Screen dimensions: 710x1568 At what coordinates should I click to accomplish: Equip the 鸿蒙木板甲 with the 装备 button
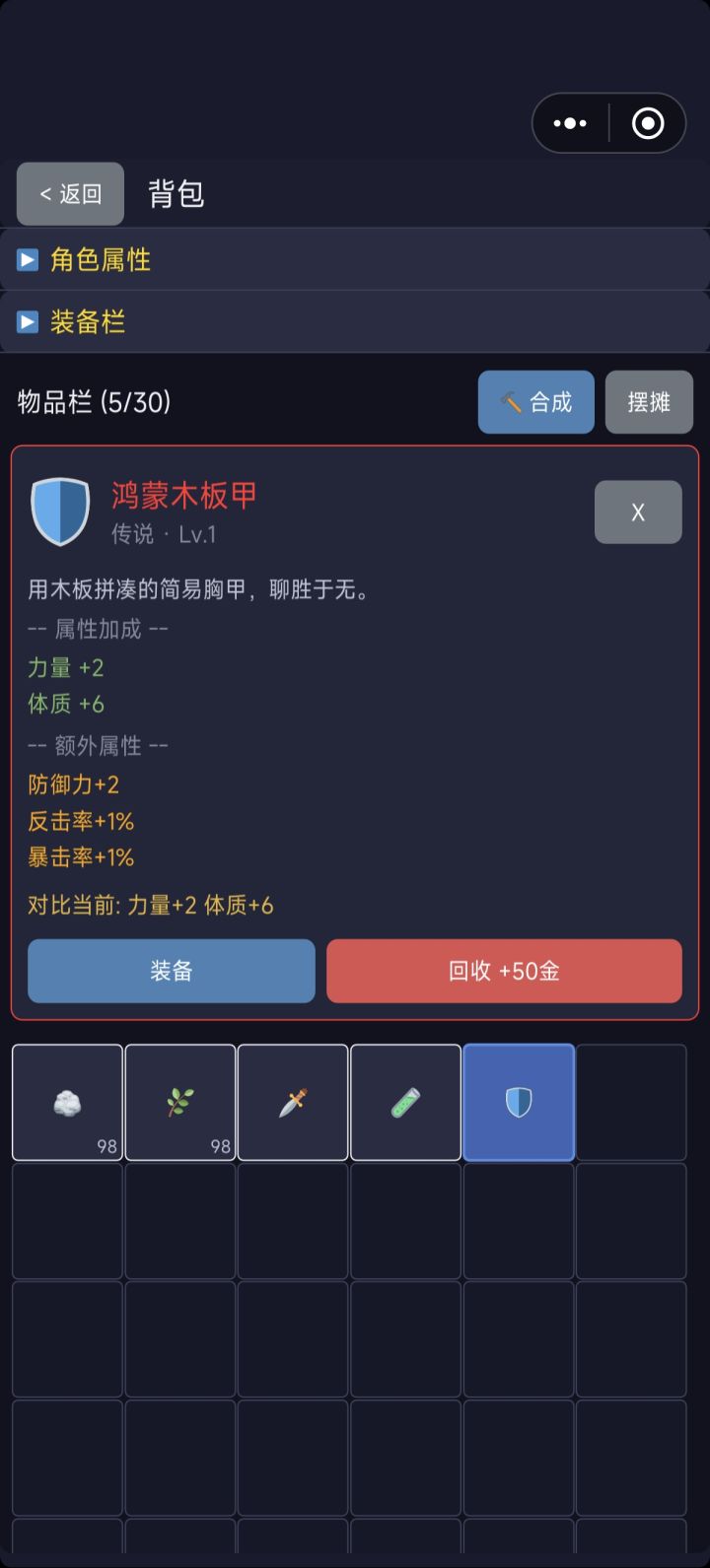[x=171, y=971]
